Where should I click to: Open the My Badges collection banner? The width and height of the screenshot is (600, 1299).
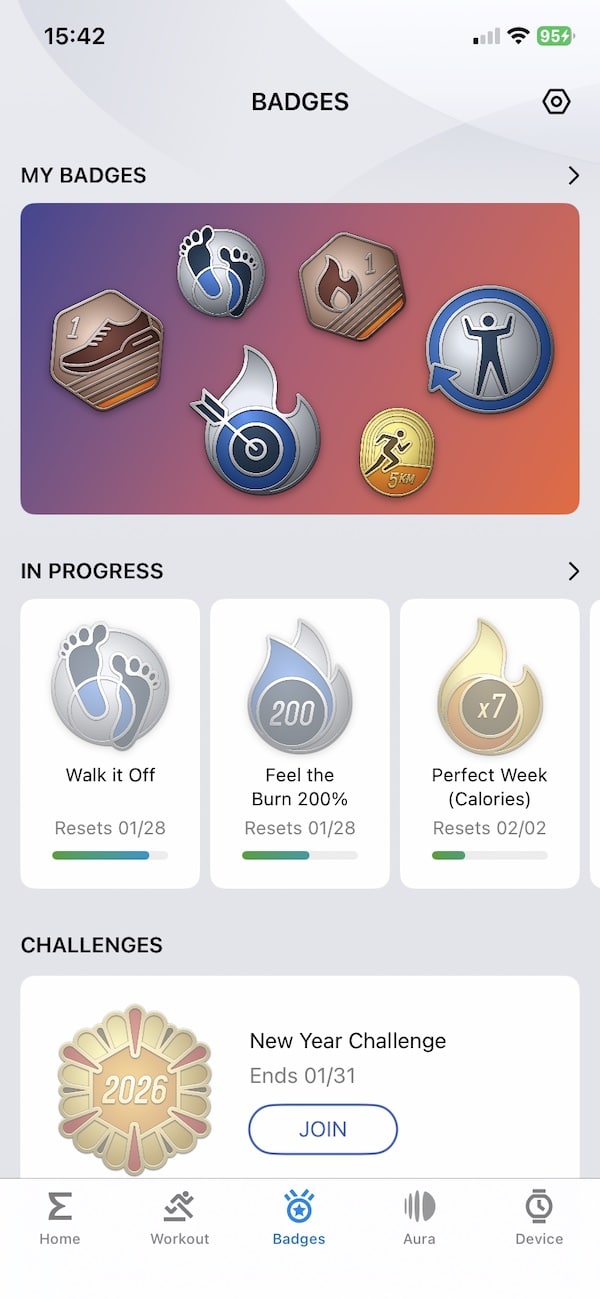300,359
